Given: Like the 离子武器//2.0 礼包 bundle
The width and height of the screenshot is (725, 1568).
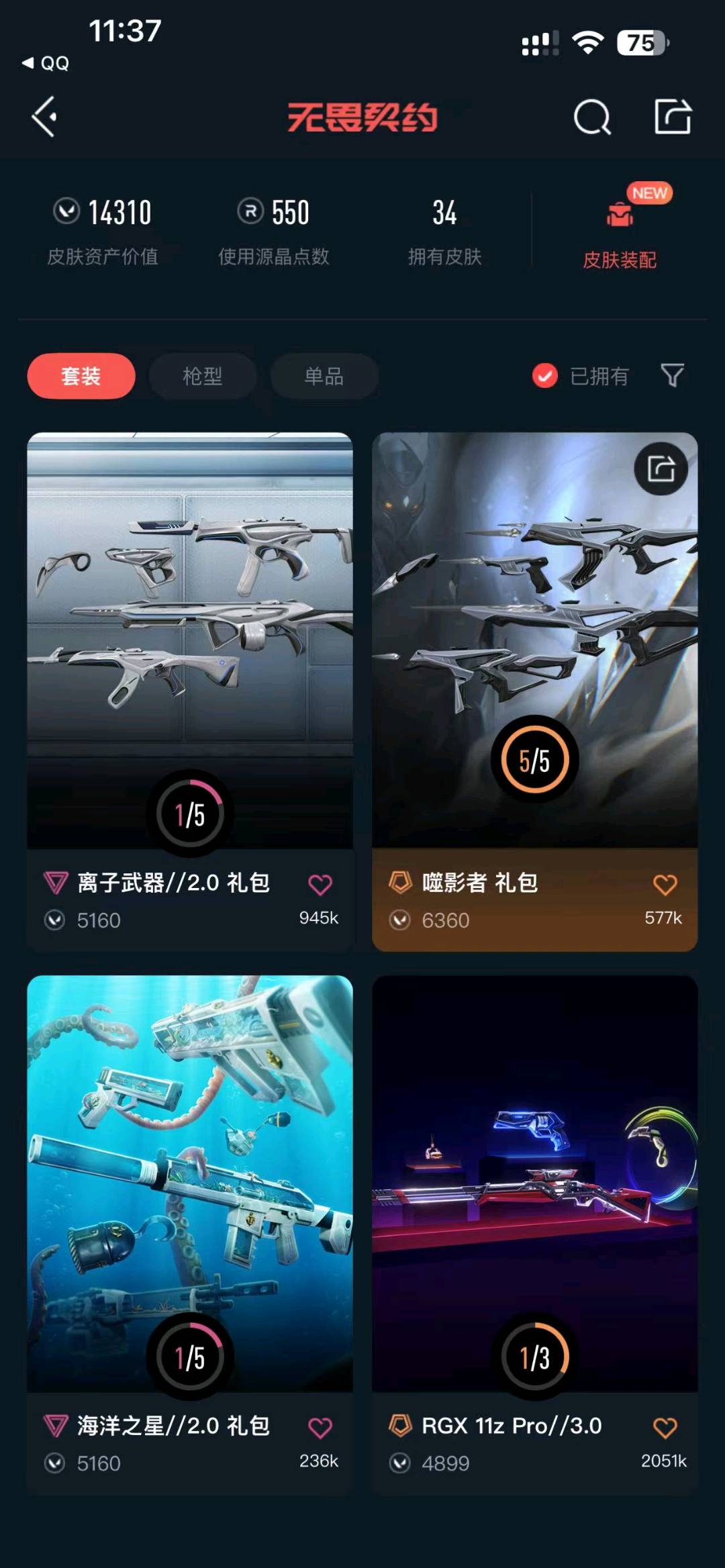Looking at the screenshot, I should pyautogui.click(x=320, y=885).
